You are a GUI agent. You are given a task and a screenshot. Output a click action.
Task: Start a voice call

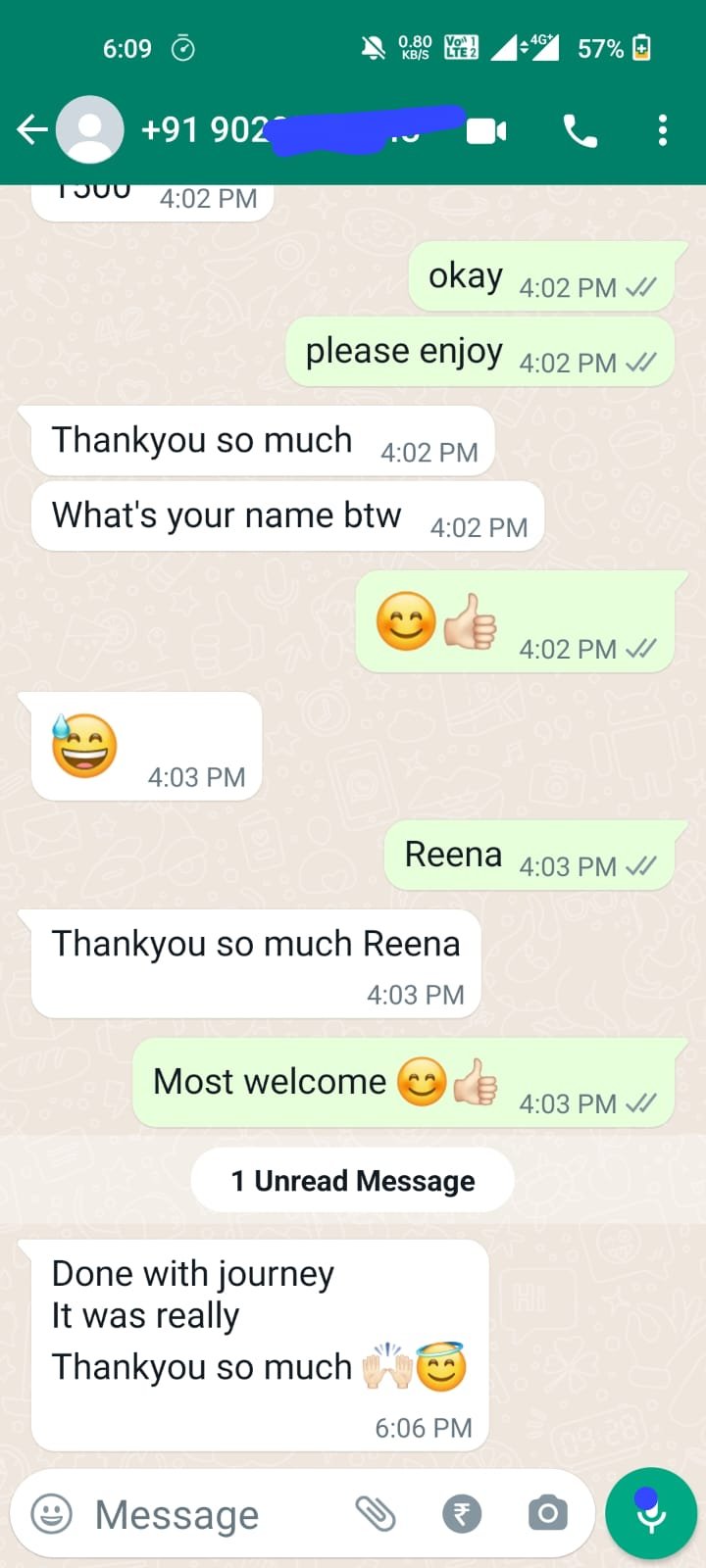click(580, 130)
